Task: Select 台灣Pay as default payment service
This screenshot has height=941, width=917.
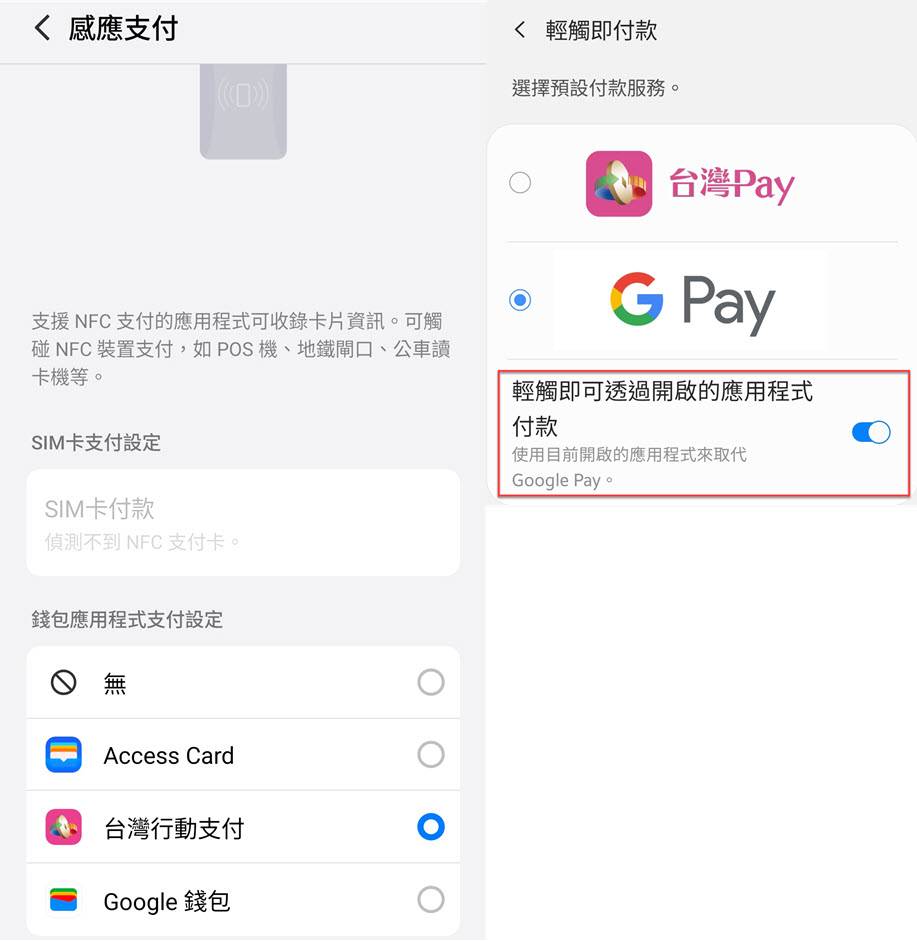Action: (520, 183)
